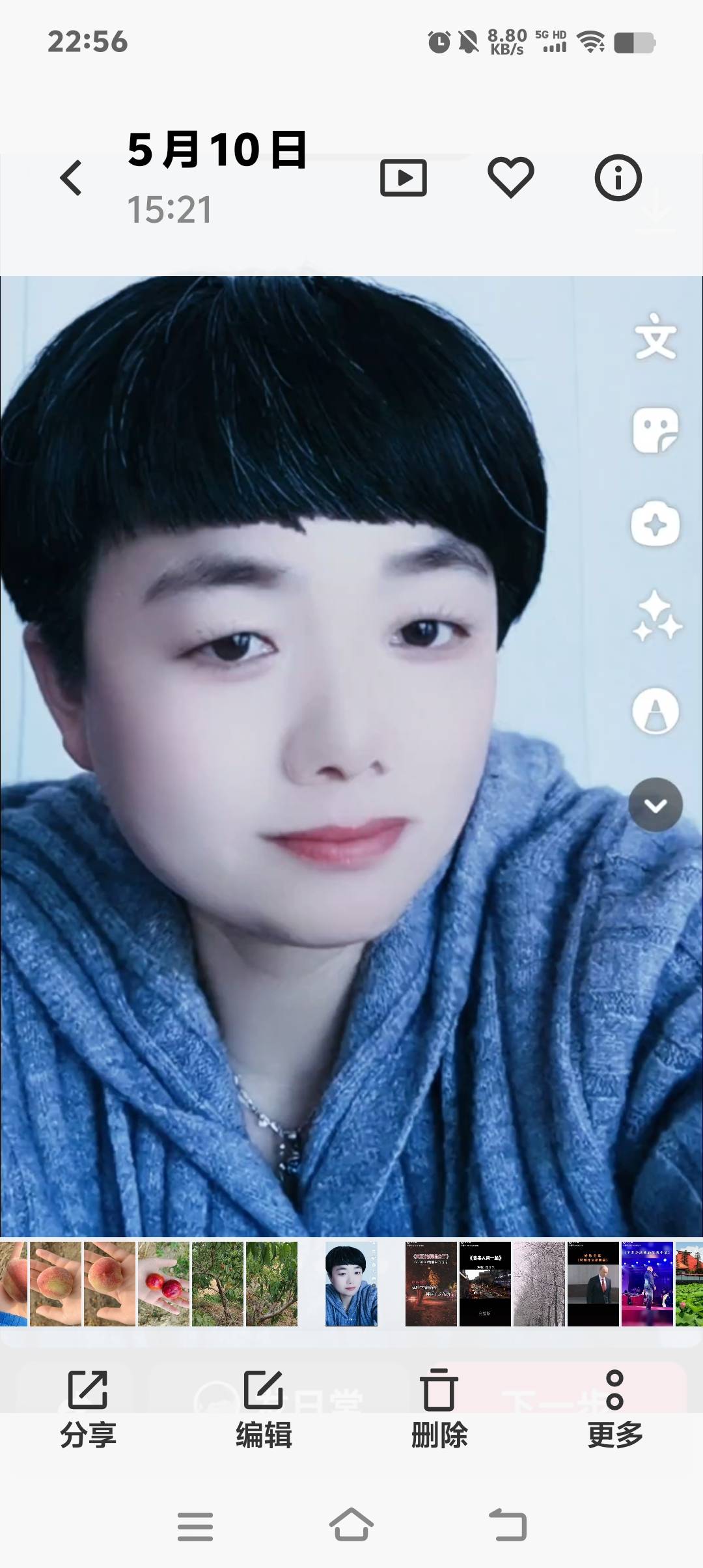
Task: Open the man in suit thumbnail
Action: [x=593, y=1283]
